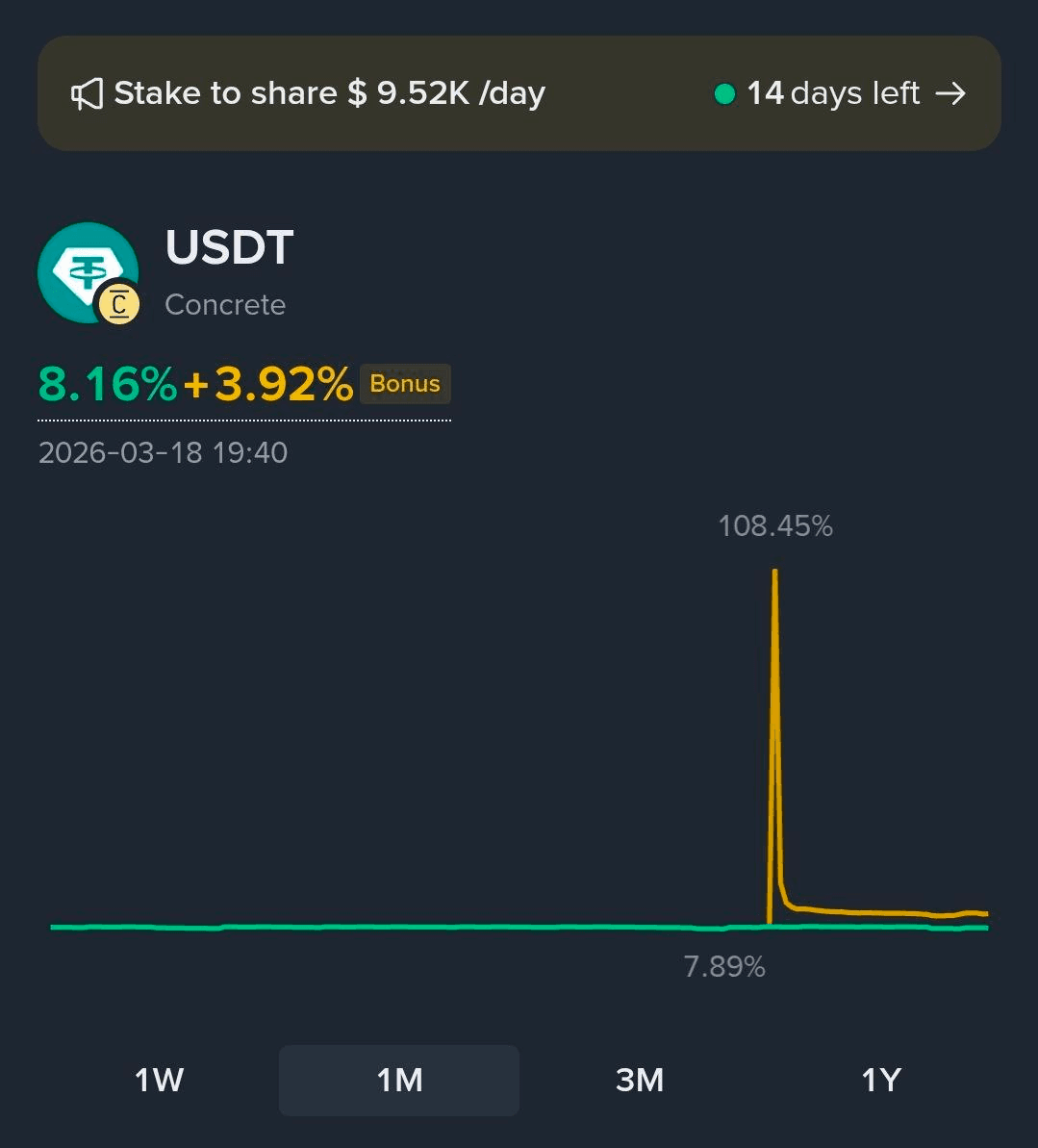
Task: Show the 3M chart range
Action: 640,1080
